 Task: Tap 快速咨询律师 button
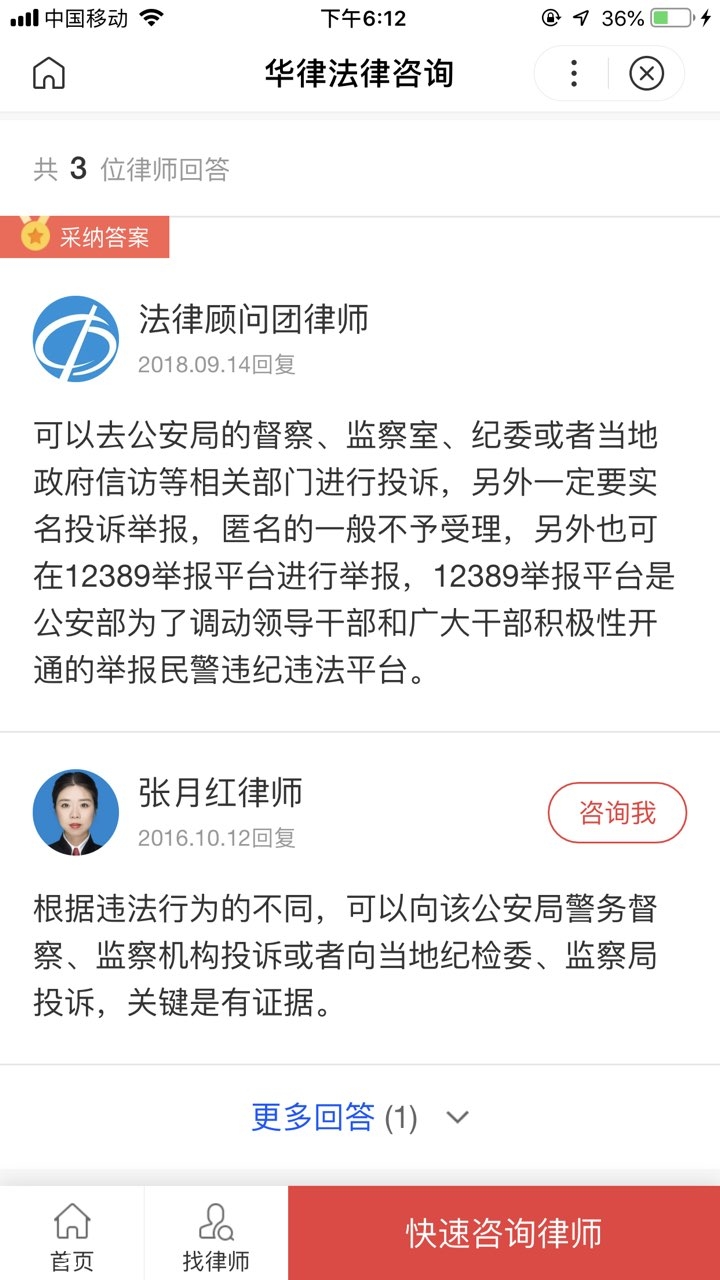click(504, 1233)
